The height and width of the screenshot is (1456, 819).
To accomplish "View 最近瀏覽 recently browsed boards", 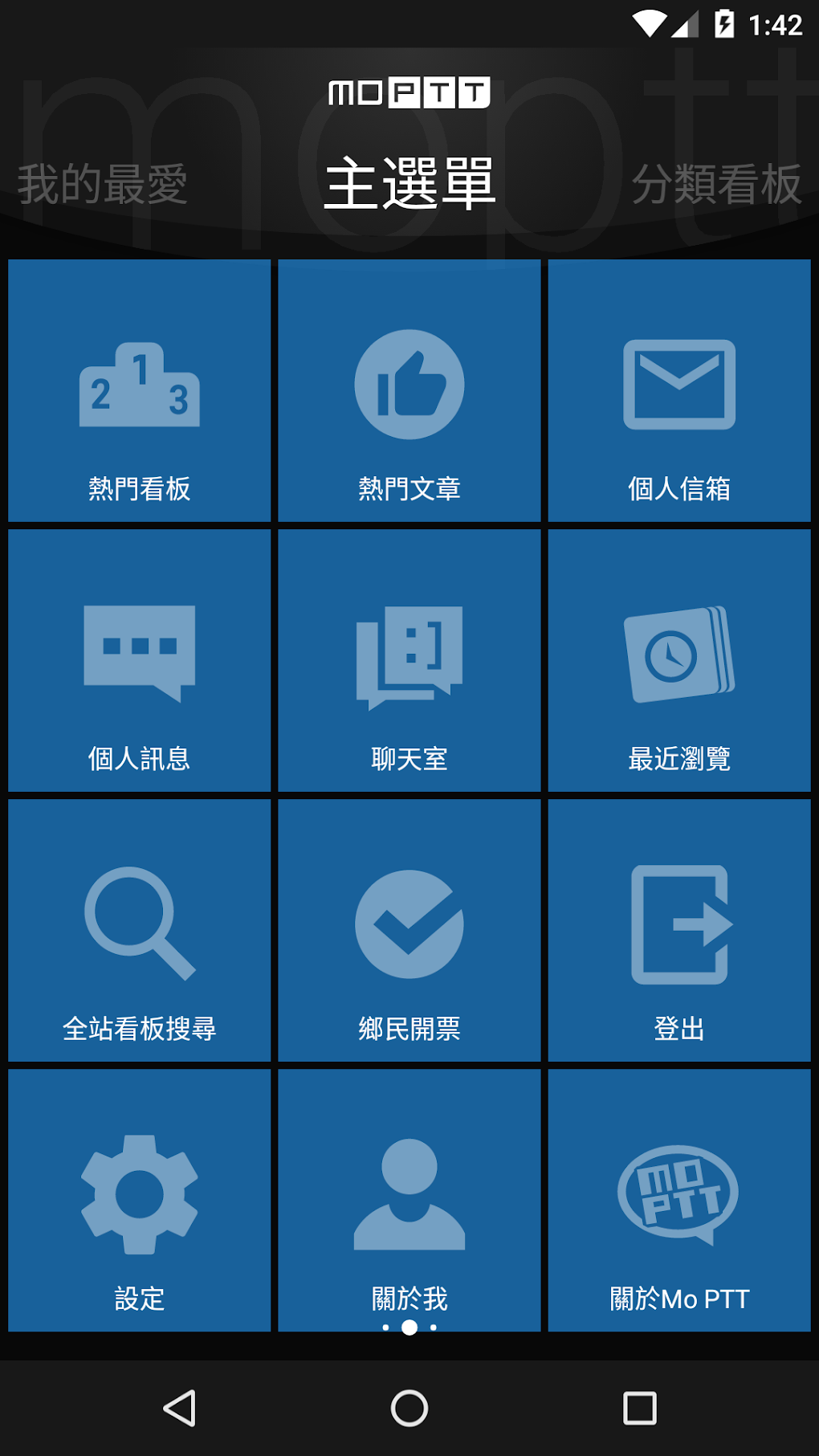I will coord(679,659).
